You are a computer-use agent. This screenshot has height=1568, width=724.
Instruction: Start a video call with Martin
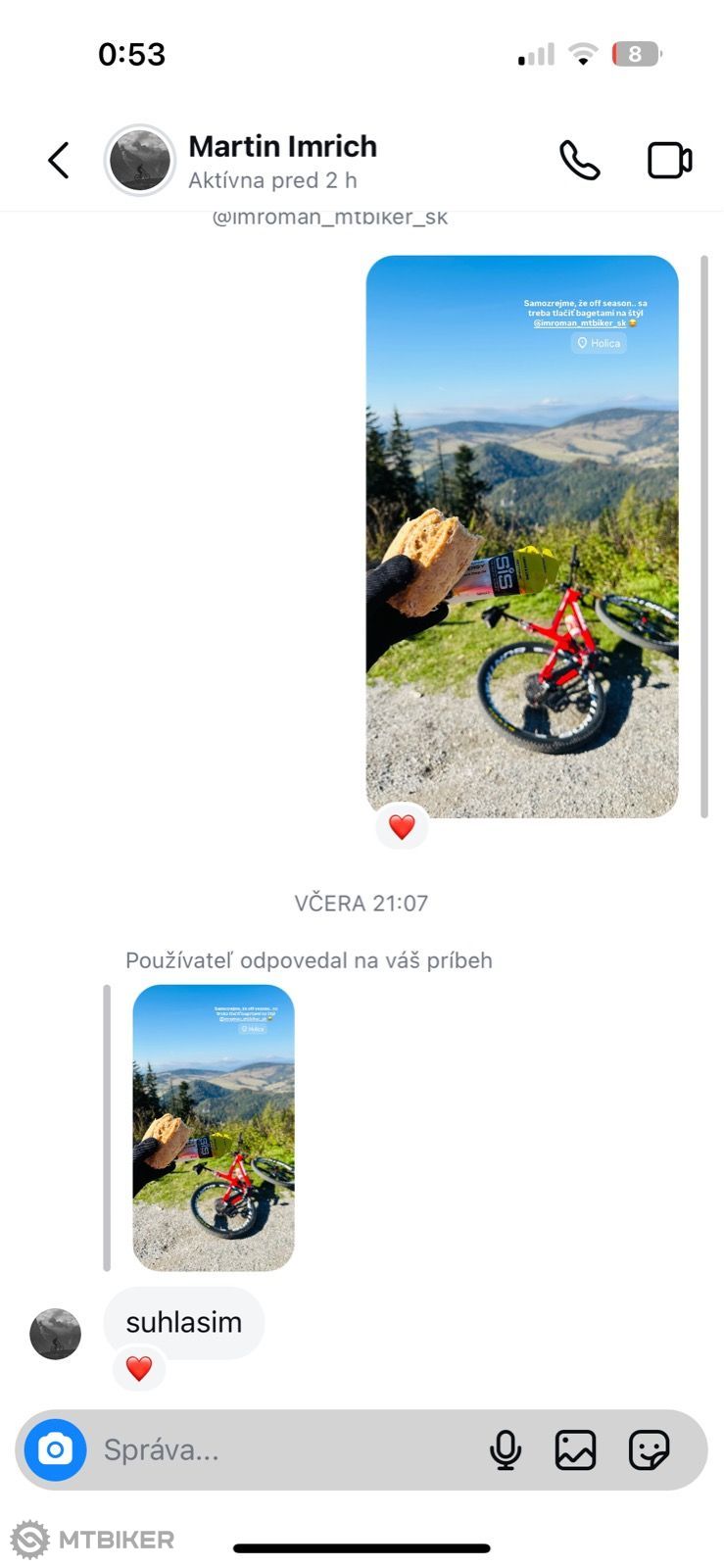coord(670,160)
